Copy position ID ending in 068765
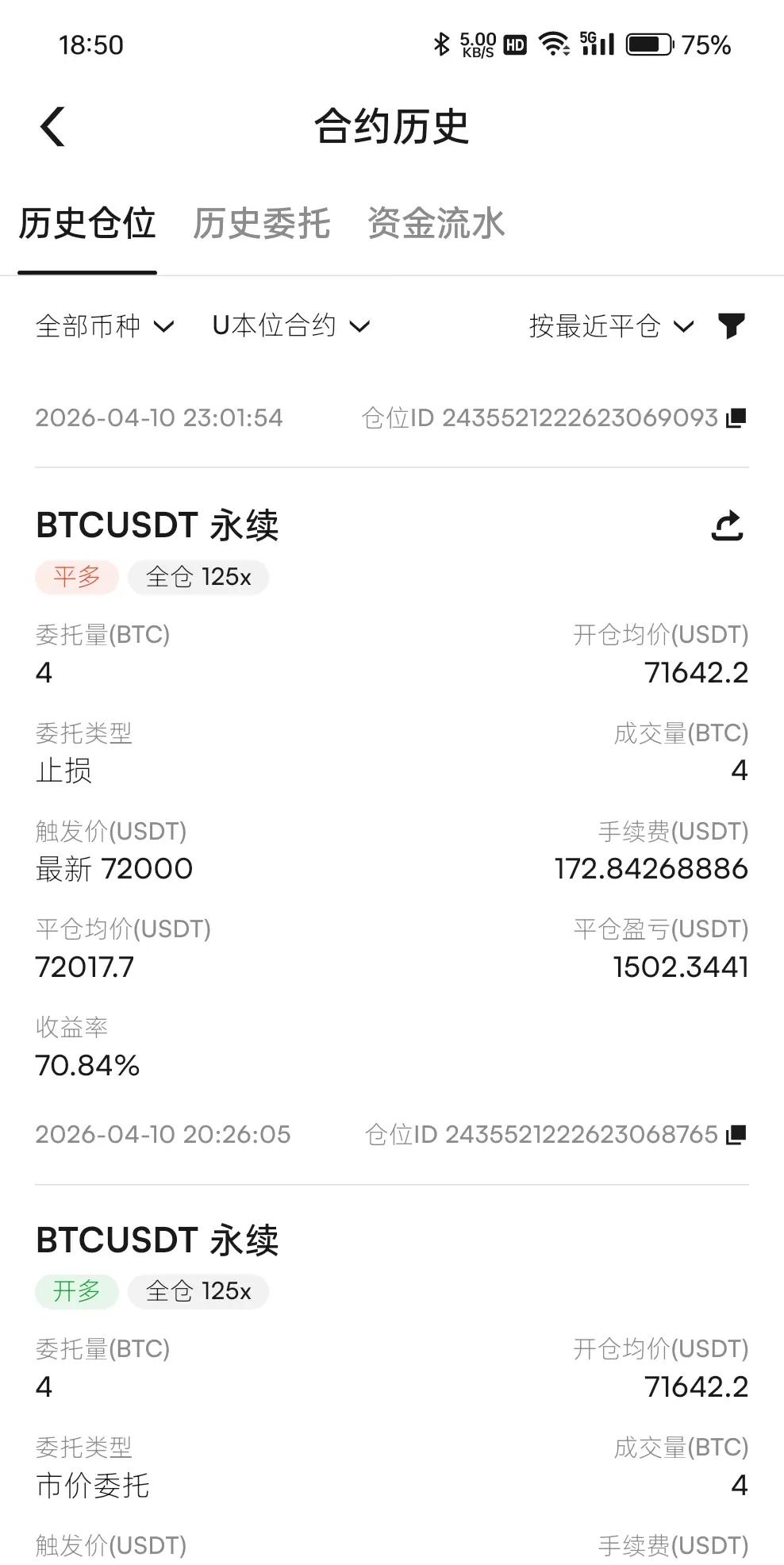This screenshot has height=1565, width=784. [x=736, y=1135]
